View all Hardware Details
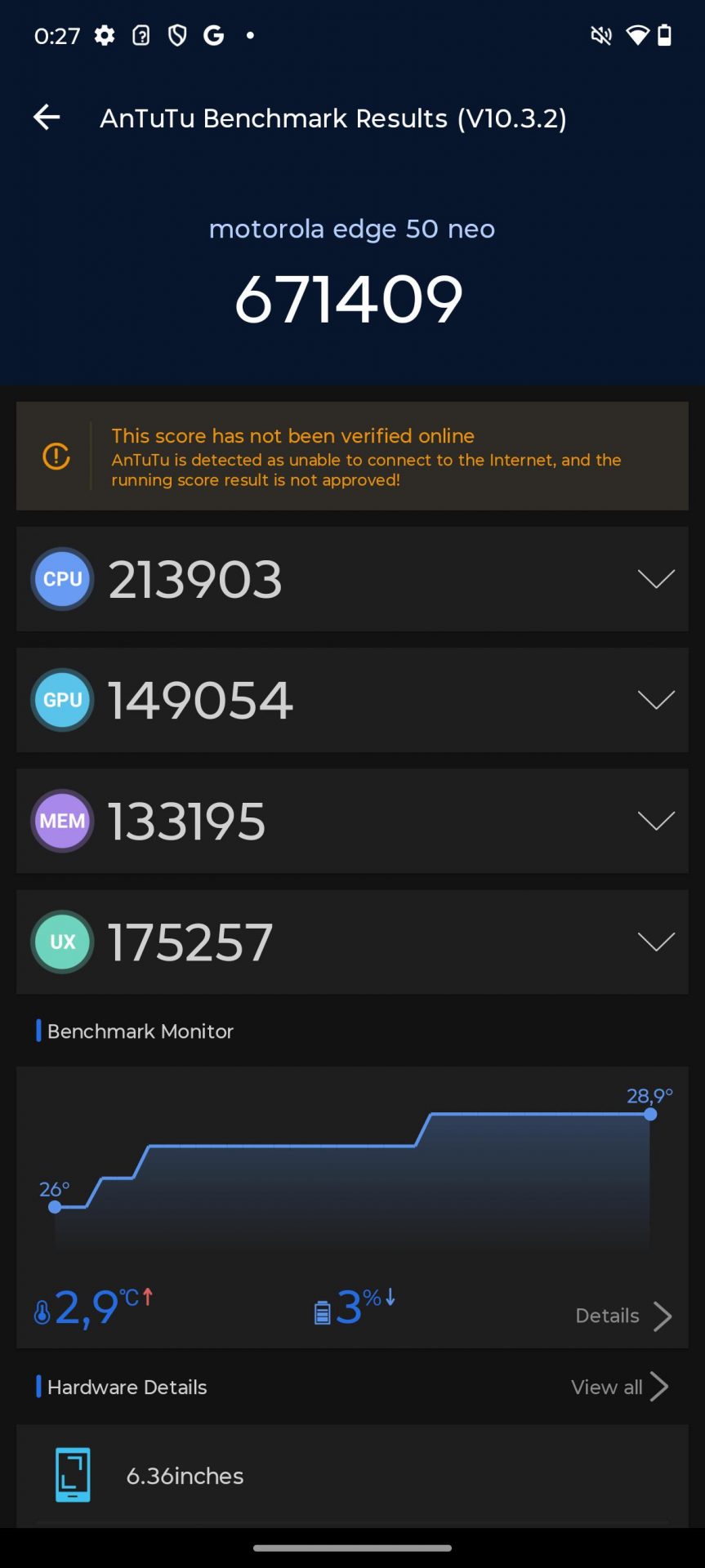This screenshot has height=1568, width=705. [619, 1387]
